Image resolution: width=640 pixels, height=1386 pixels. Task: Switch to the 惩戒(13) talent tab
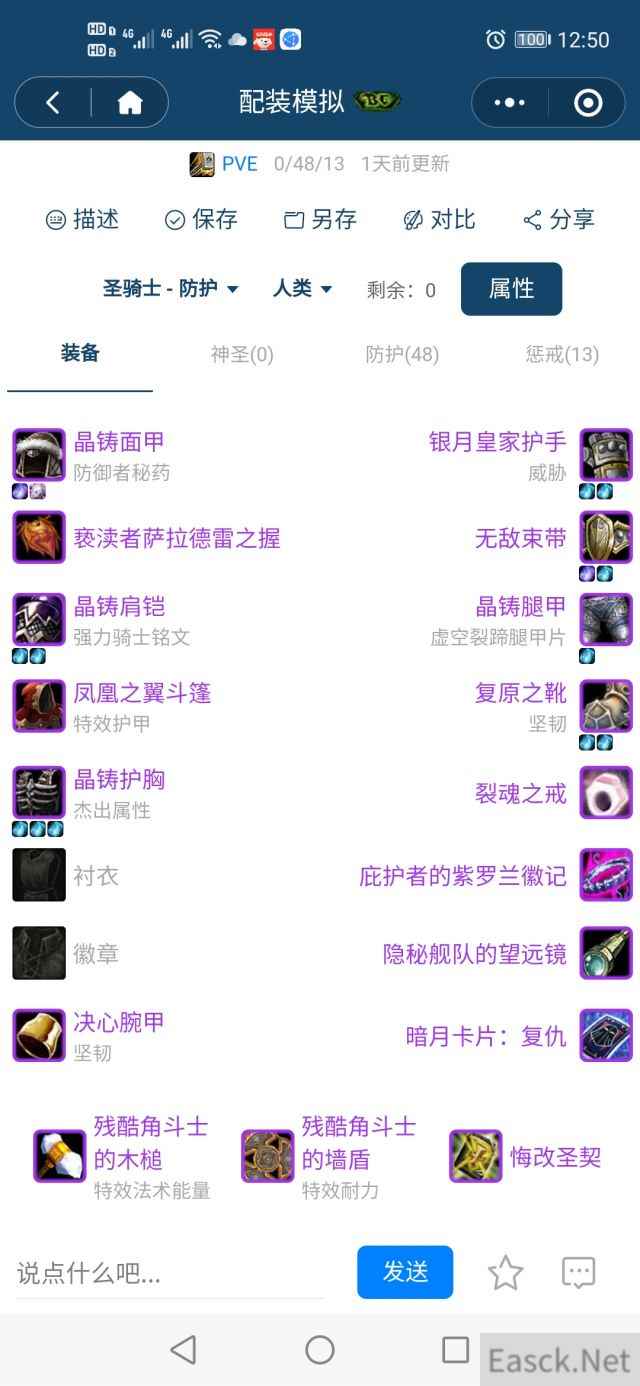(562, 354)
